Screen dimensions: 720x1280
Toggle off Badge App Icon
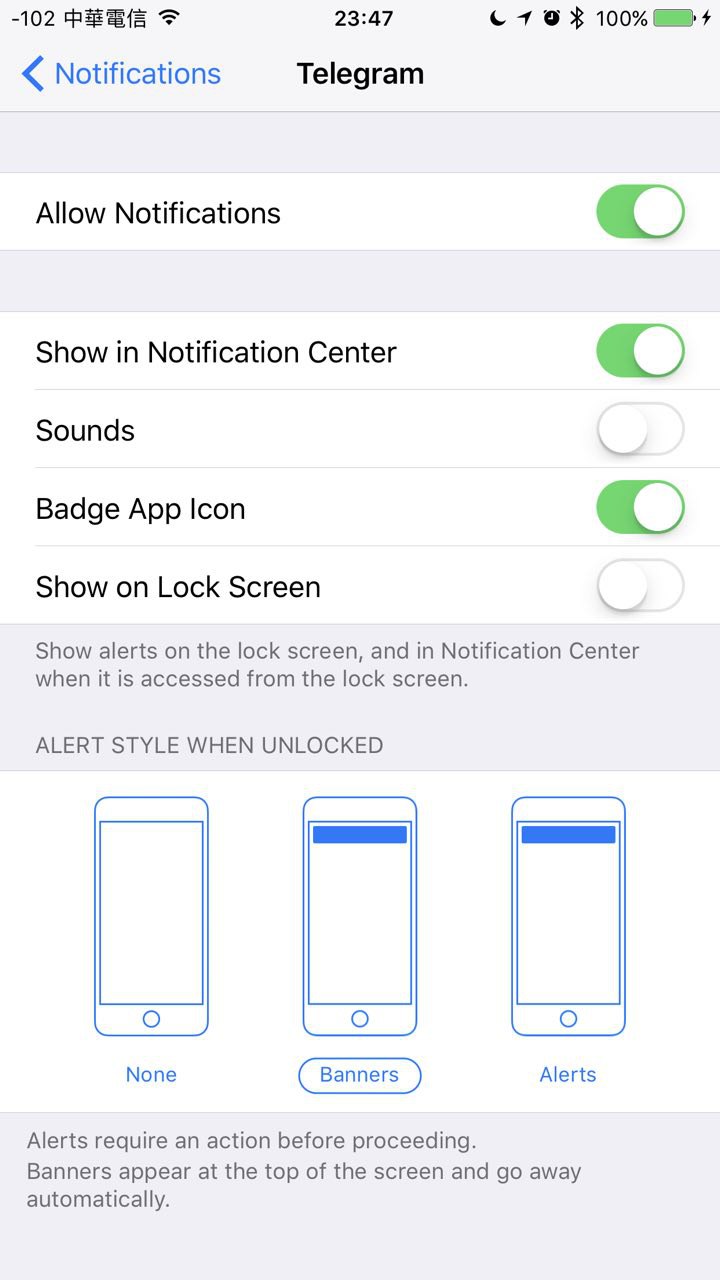coord(640,508)
